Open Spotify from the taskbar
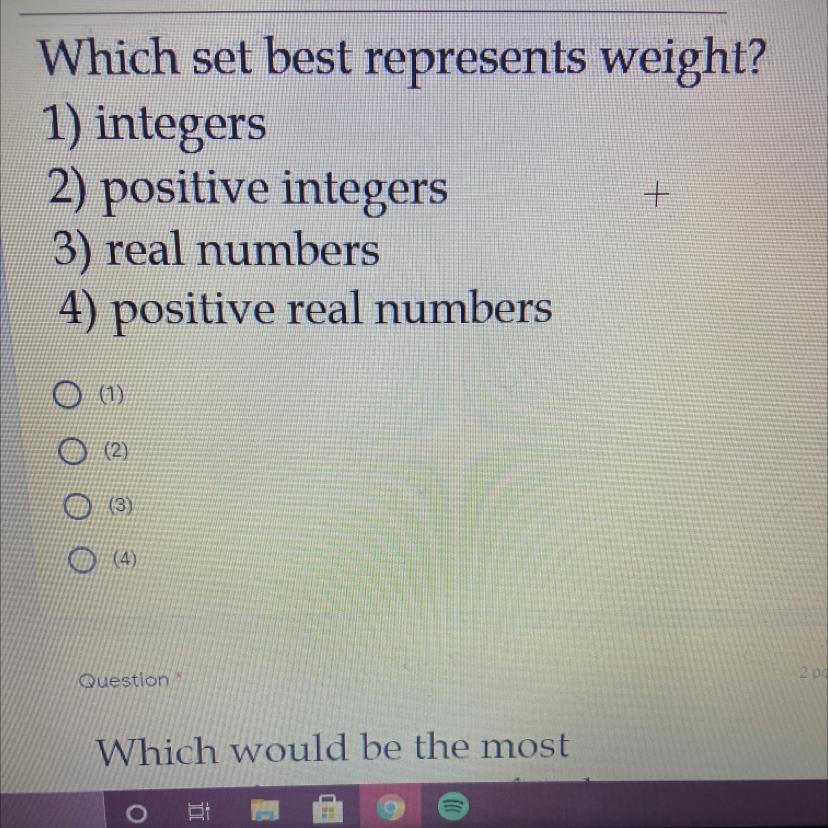This screenshot has width=828, height=828. pos(453,806)
